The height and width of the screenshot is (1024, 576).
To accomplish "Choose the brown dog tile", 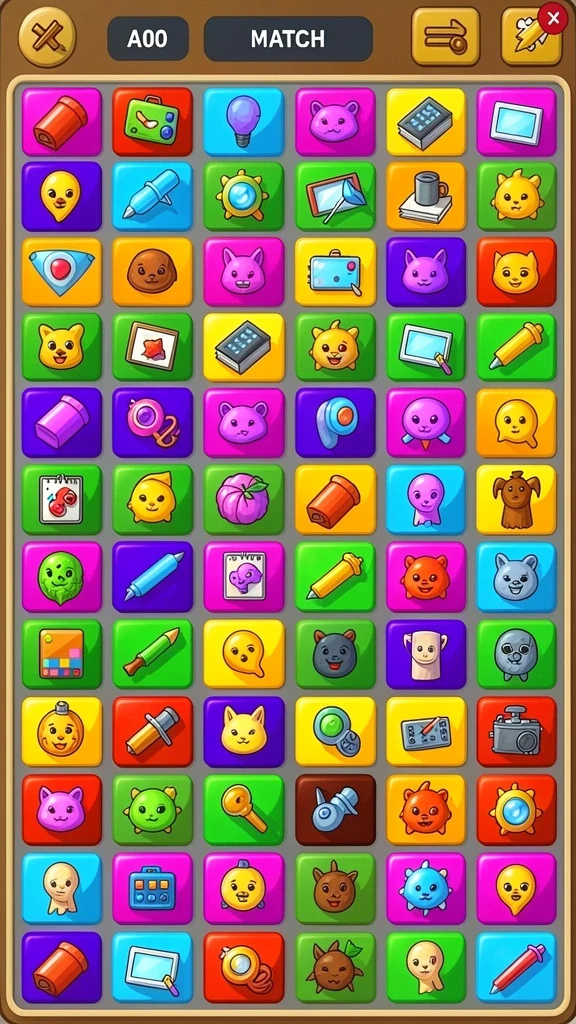I will 517,500.
